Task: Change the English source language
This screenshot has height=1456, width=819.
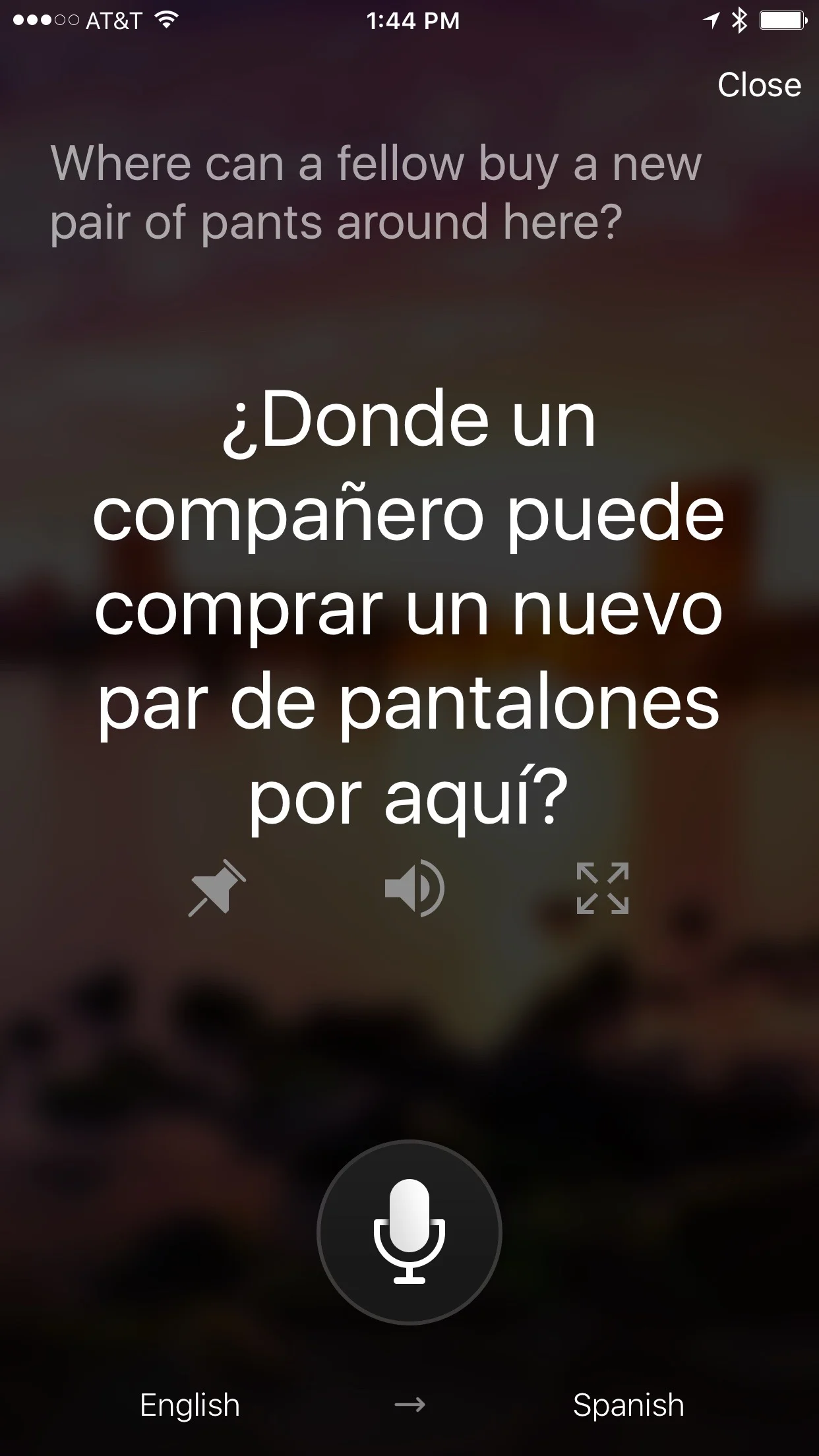Action: click(x=190, y=1405)
